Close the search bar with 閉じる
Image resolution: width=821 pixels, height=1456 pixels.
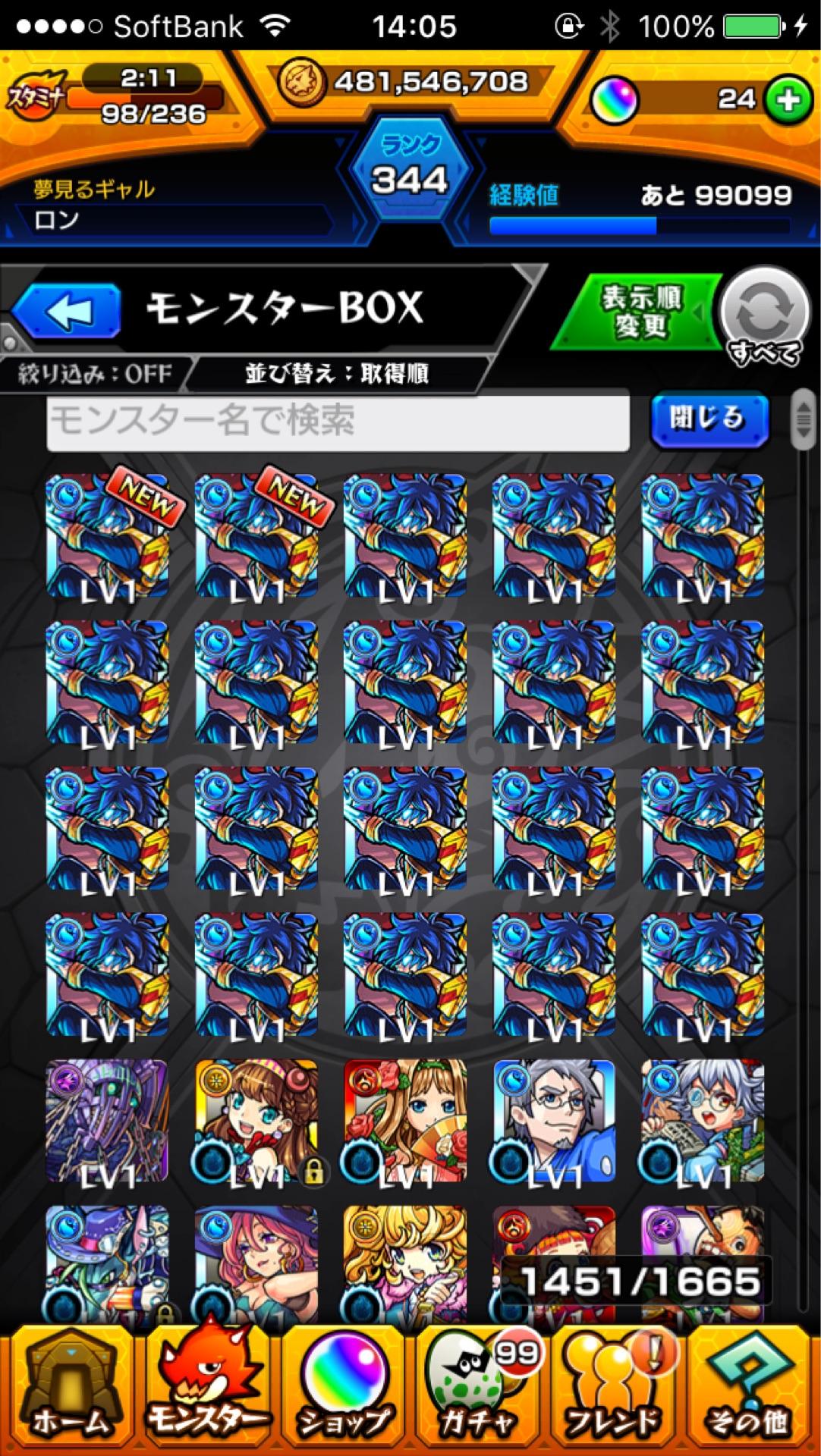[709, 419]
